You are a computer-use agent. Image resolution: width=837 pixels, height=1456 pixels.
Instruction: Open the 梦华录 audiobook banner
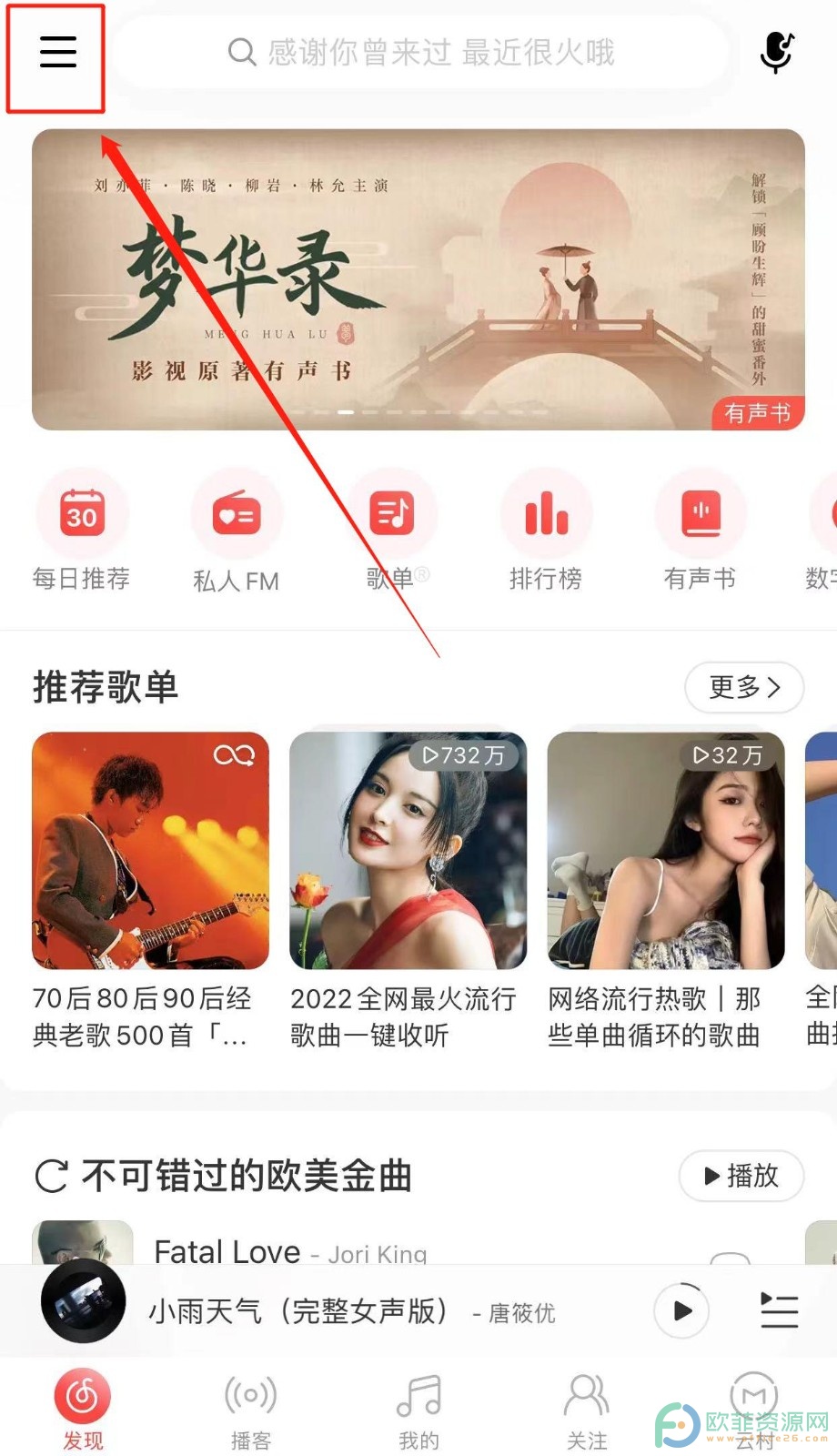418,279
